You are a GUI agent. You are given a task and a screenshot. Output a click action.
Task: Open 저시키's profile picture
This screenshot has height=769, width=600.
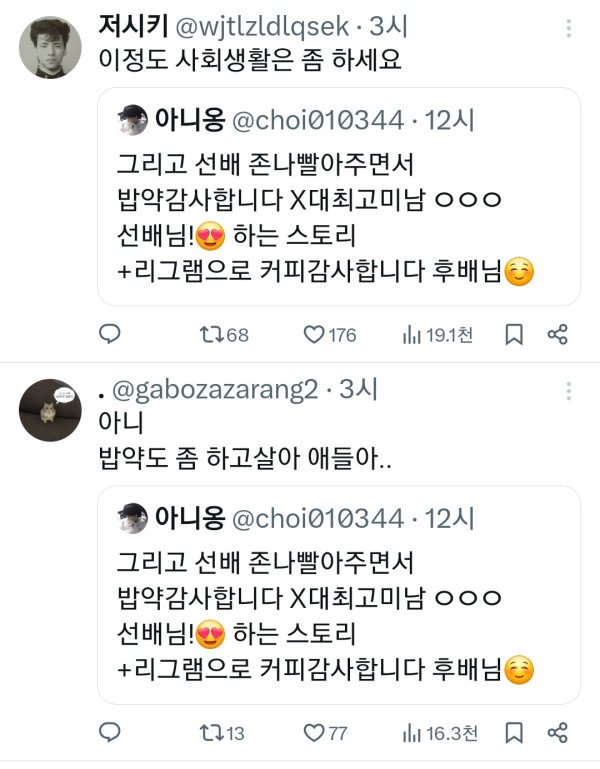coord(50,47)
